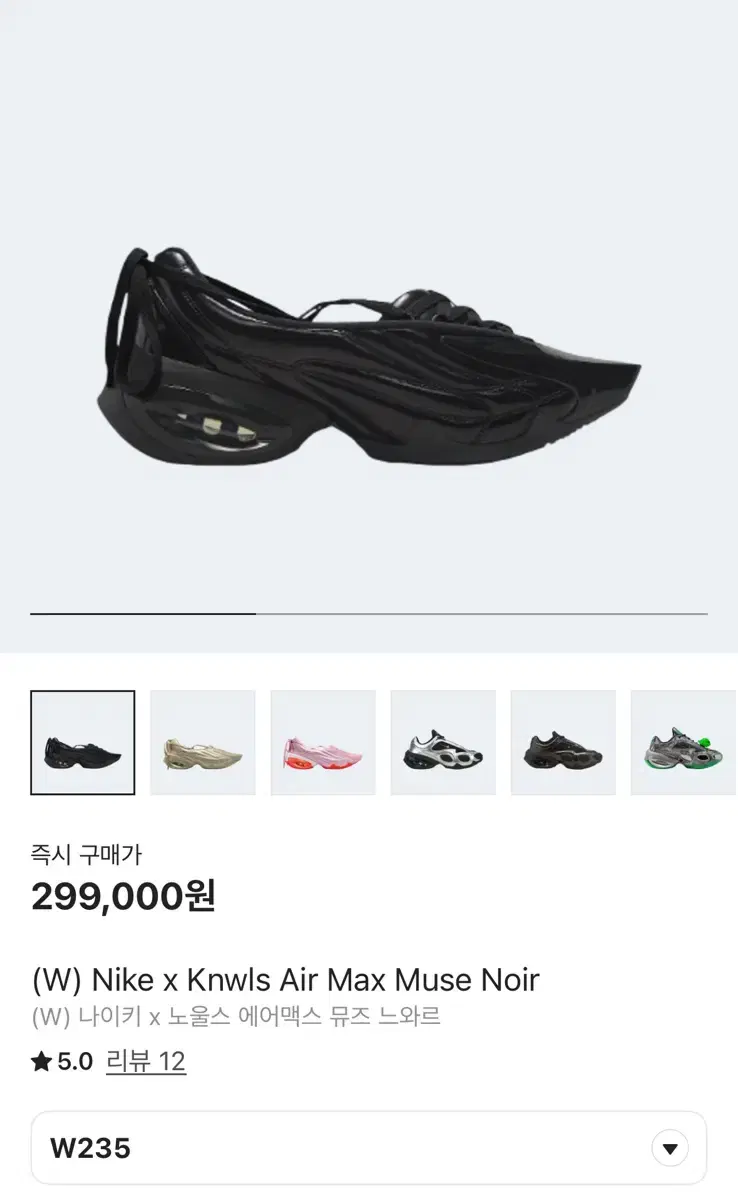
Task: Select the pink colorway thumbnail
Action: tap(322, 741)
